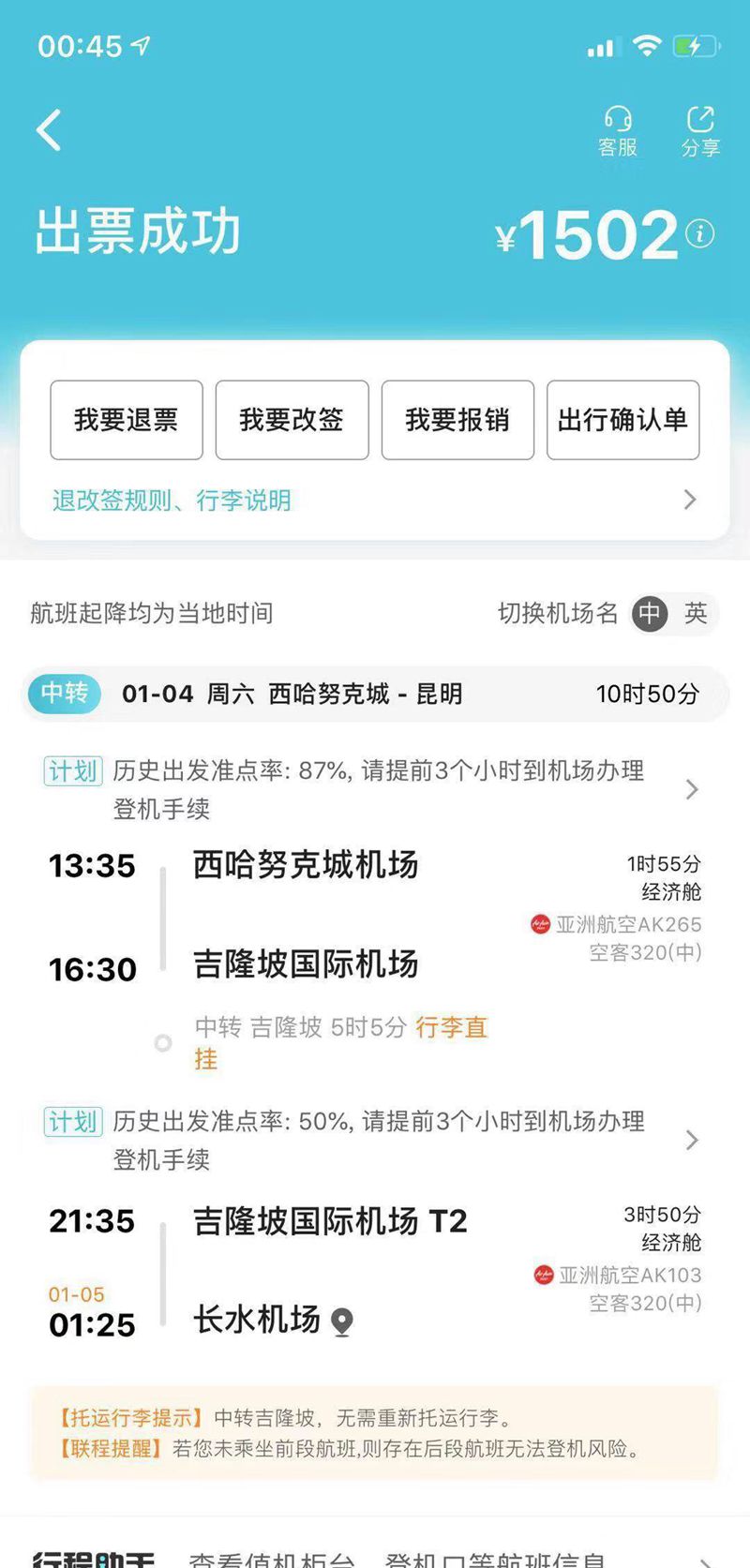Open price details info icon beside ¥1502

[699, 233]
